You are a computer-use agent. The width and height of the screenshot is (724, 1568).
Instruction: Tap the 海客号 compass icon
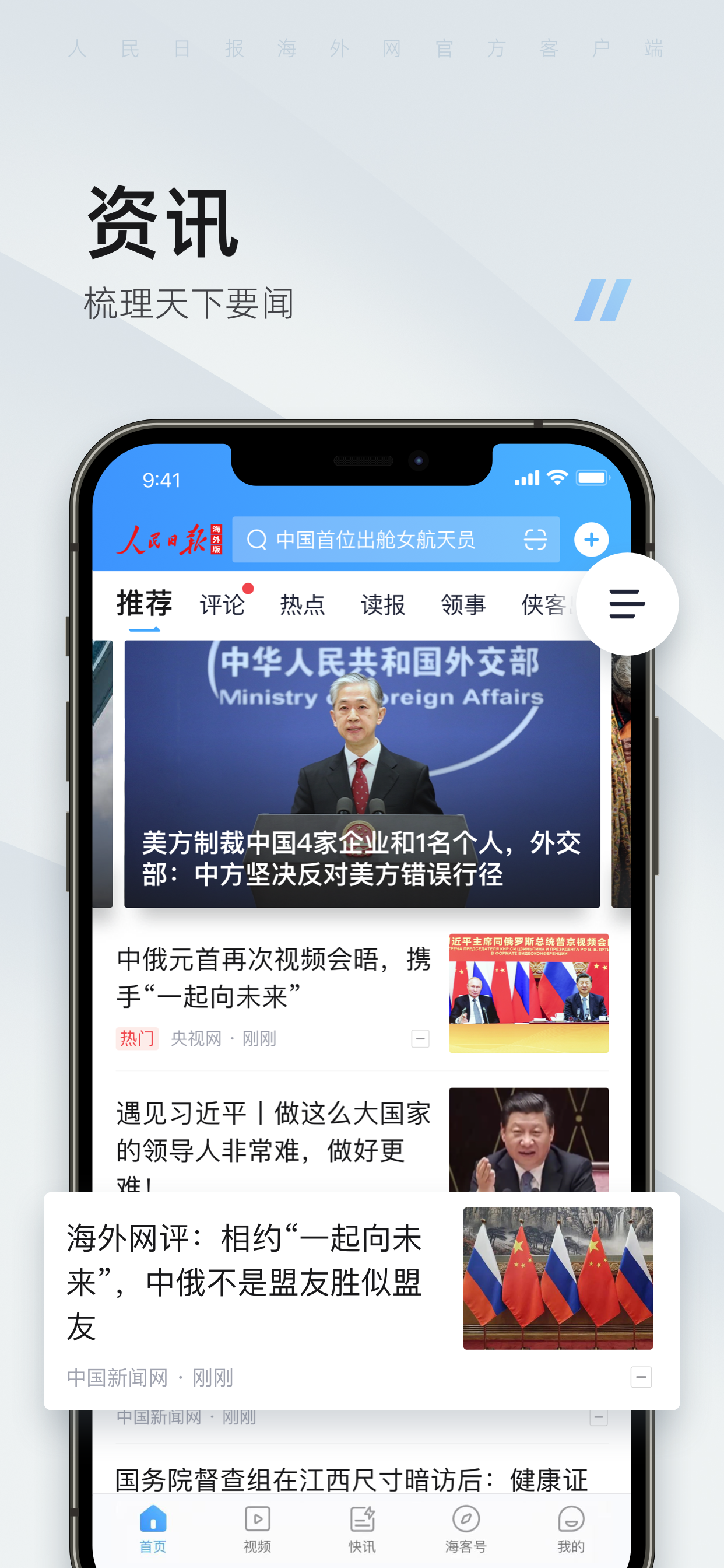(465, 1521)
